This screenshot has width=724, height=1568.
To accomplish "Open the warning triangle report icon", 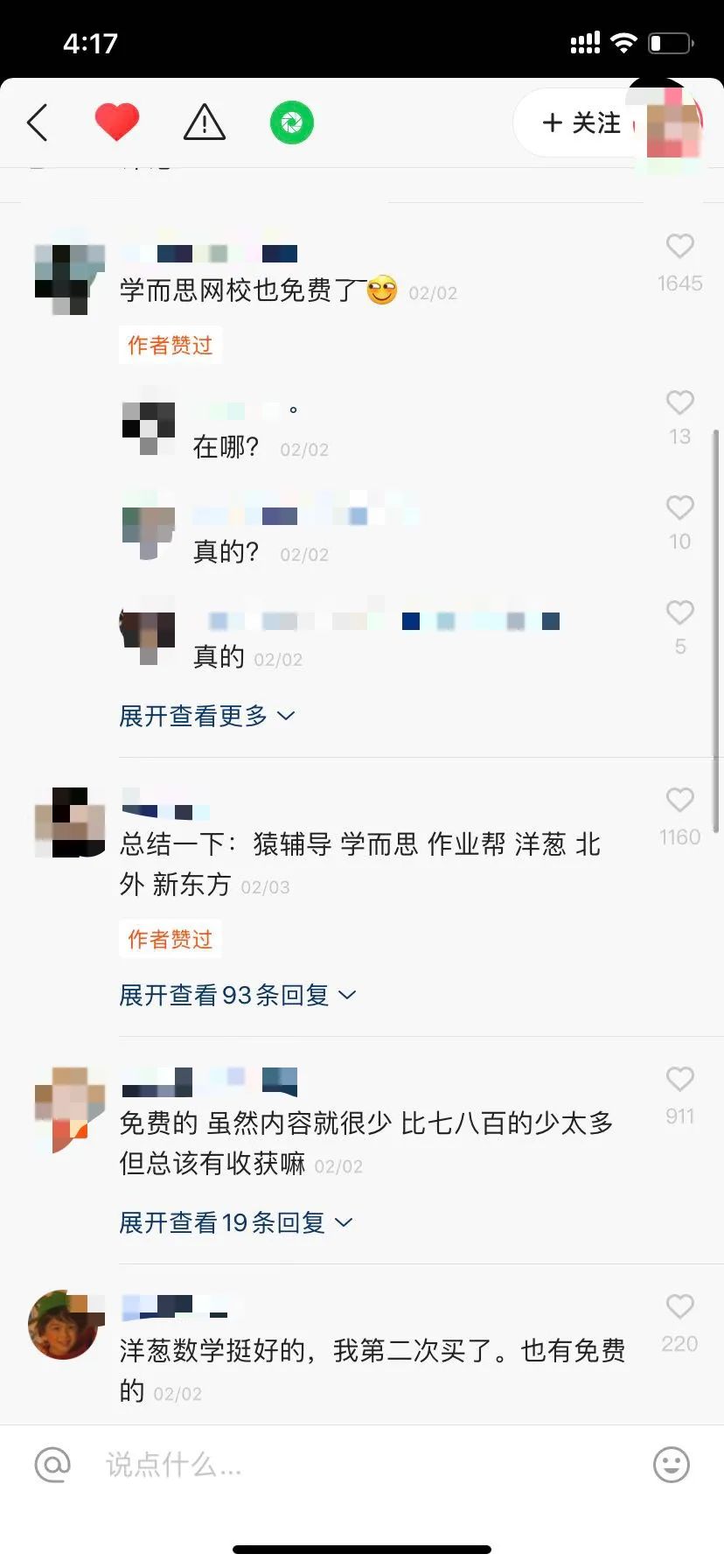I will pos(205,122).
